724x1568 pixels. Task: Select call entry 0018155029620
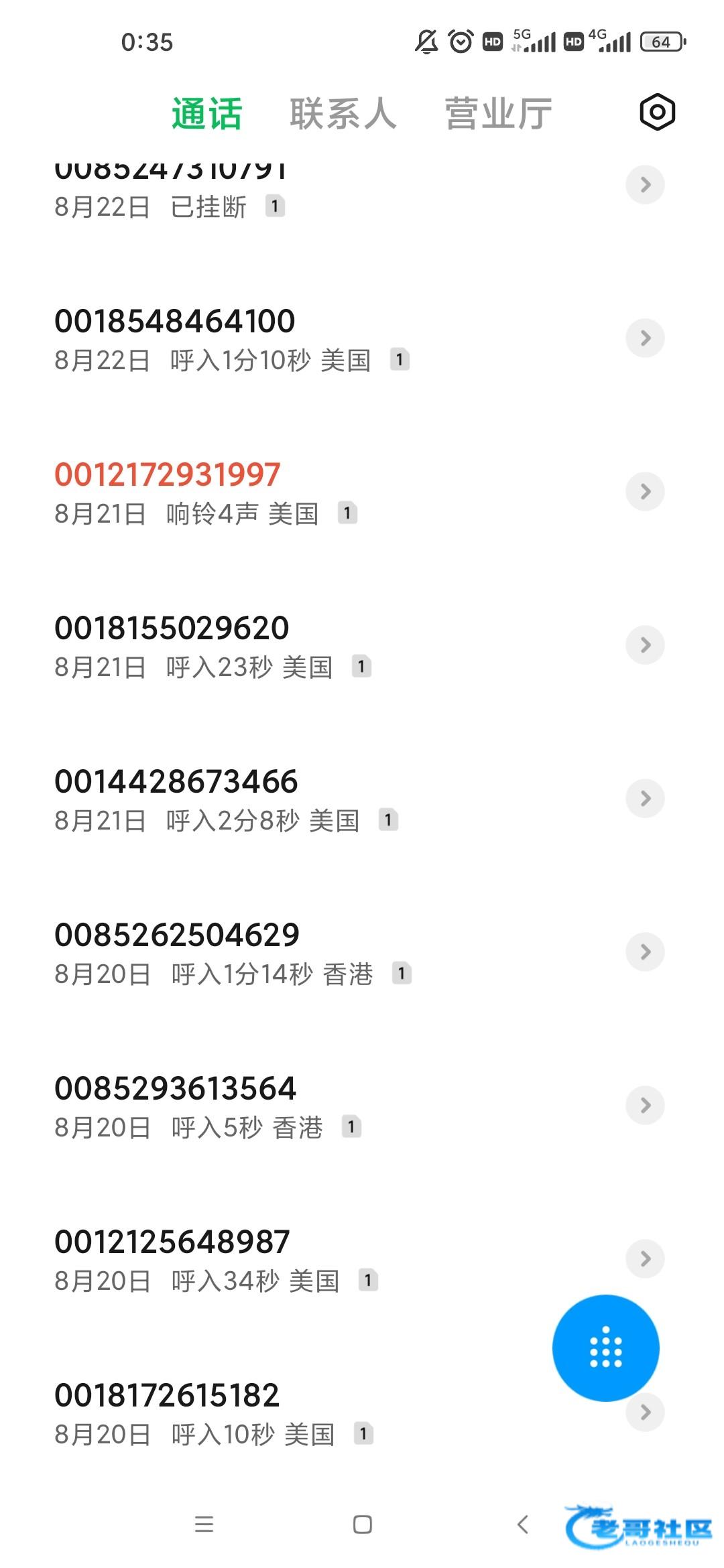point(268,645)
